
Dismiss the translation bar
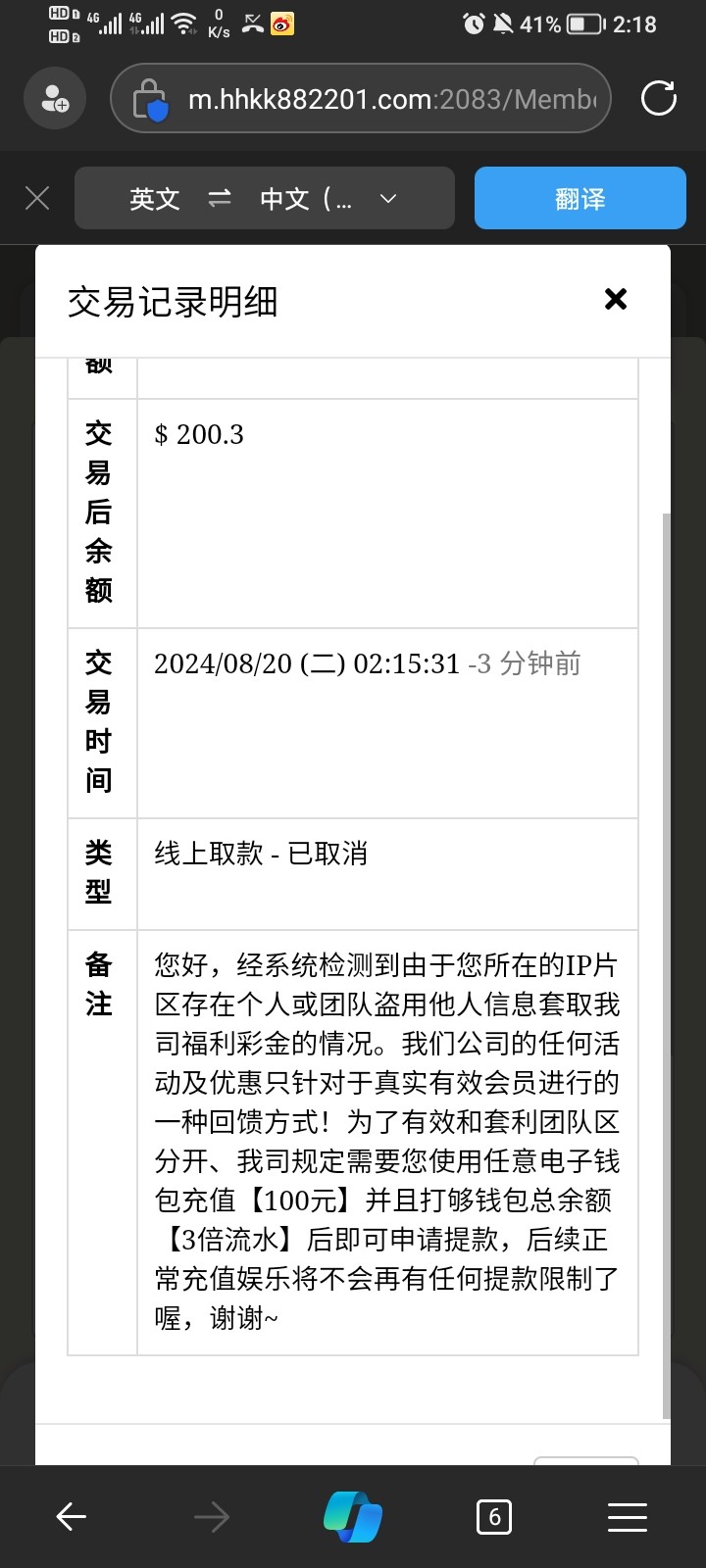(37, 199)
